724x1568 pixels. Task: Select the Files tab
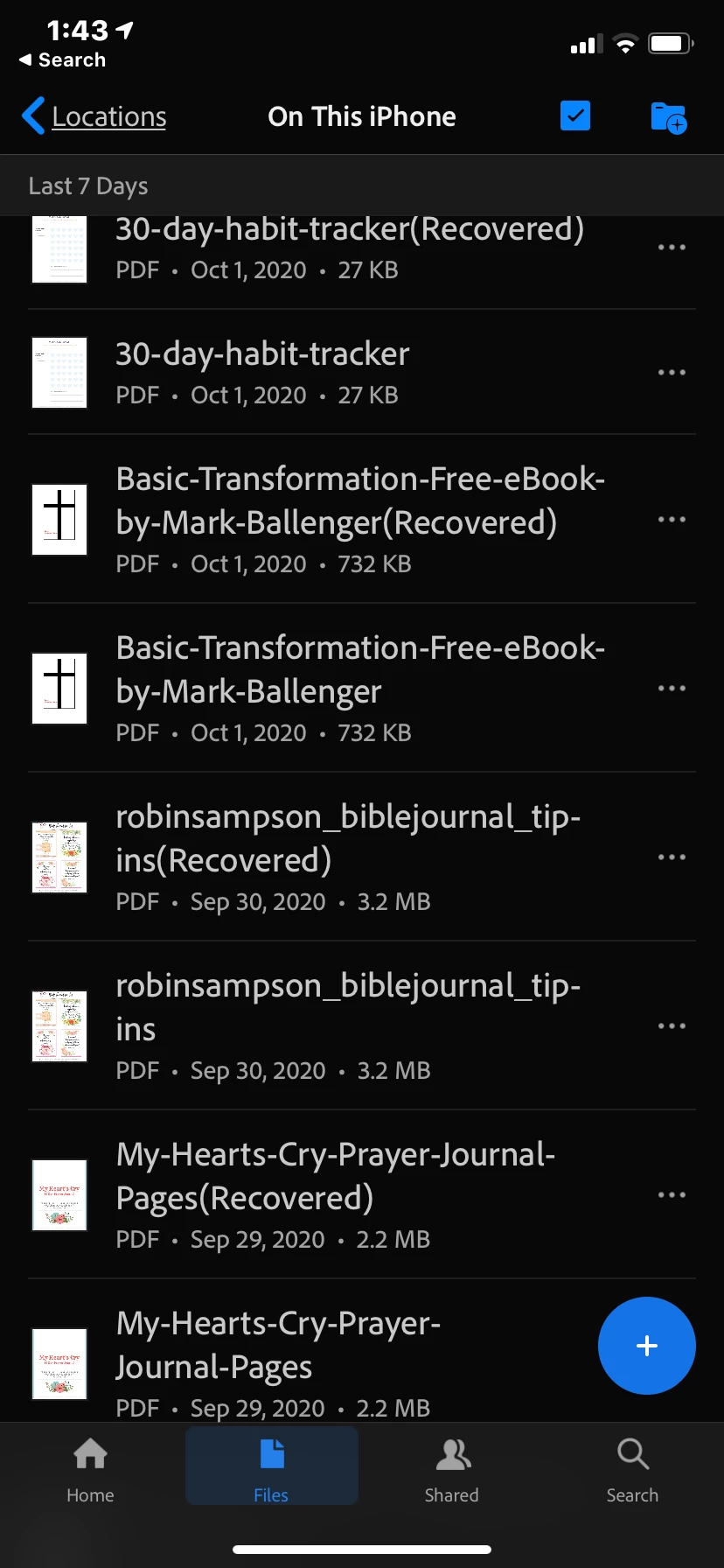click(271, 1466)
